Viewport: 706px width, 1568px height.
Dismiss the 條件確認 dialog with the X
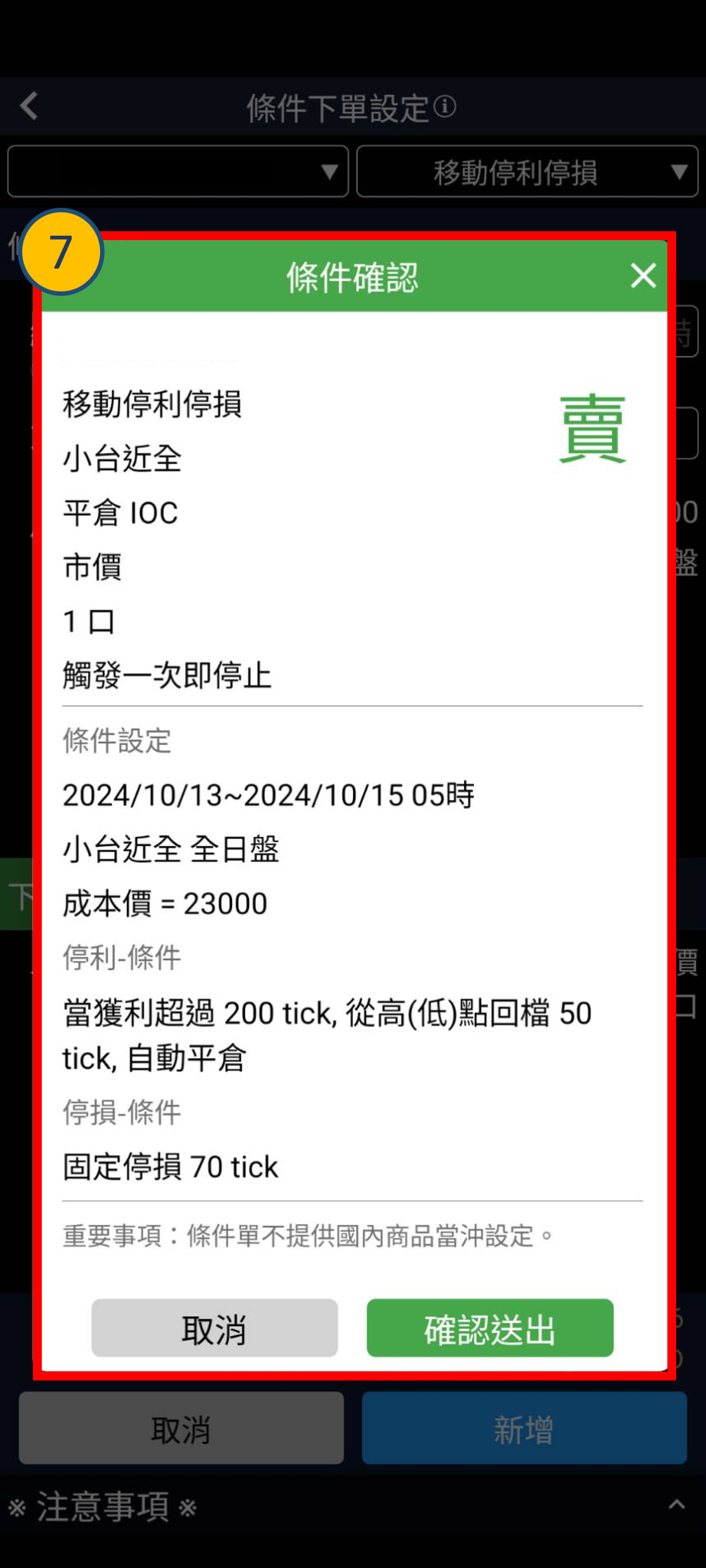[643, 276]
